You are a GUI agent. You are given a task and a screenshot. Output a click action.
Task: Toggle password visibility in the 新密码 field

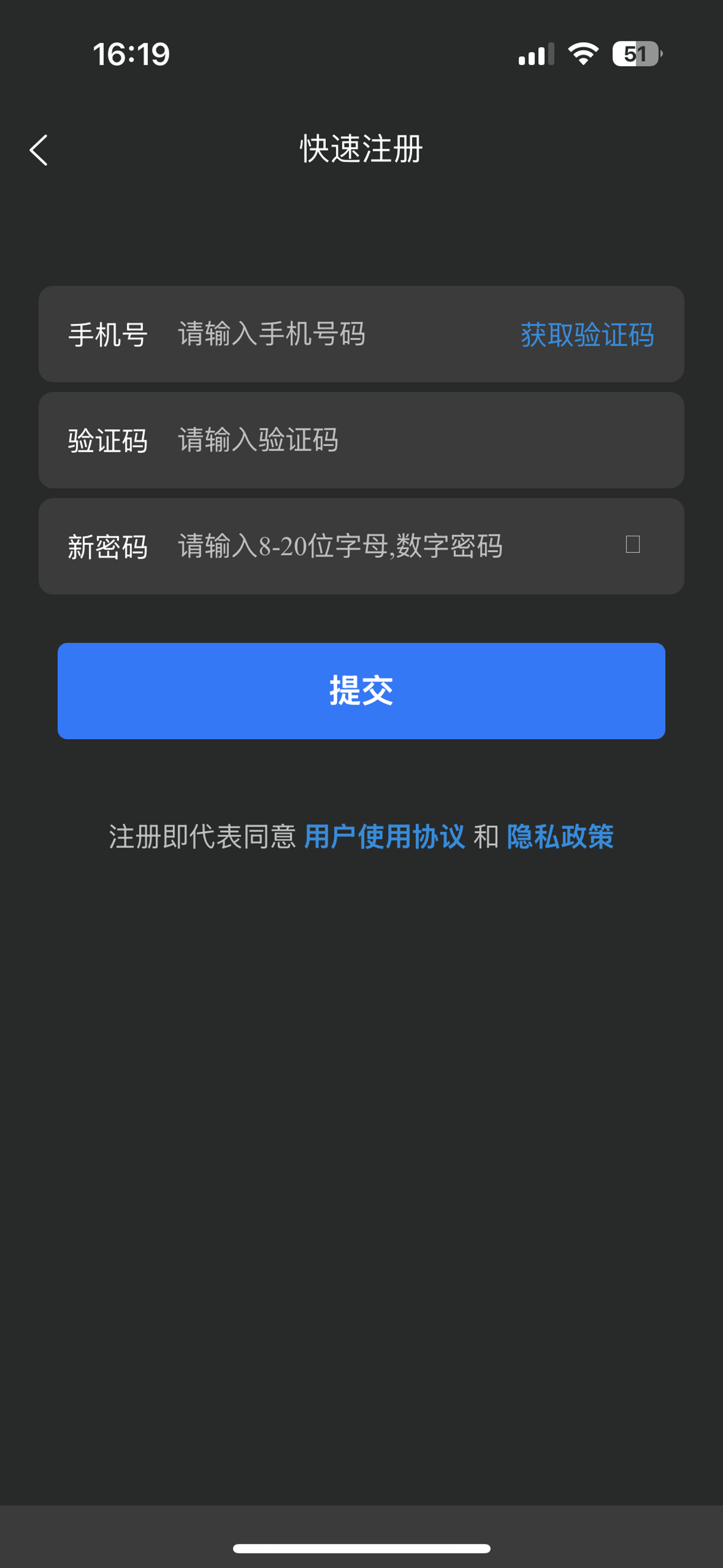(632, 544)
